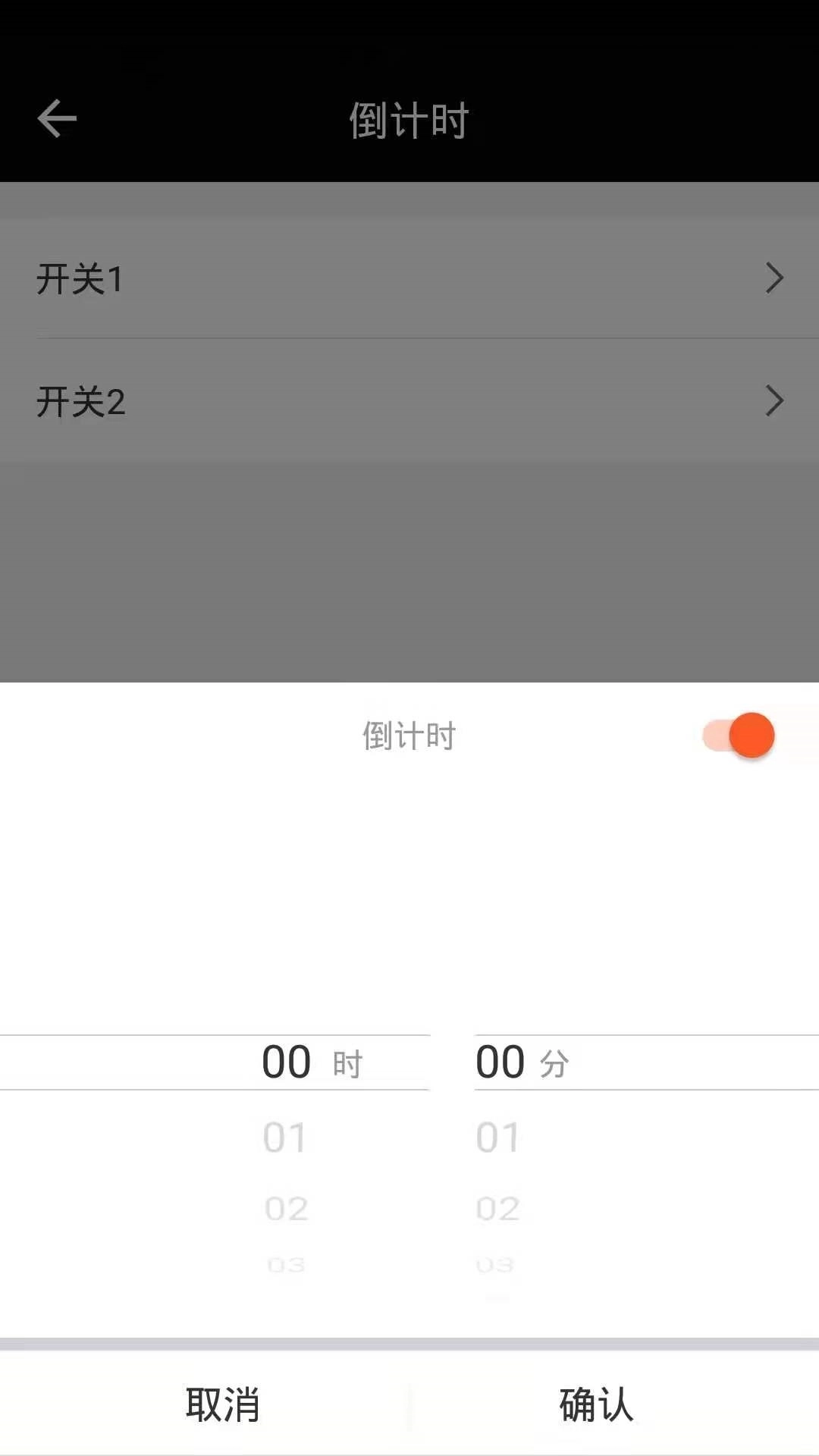Select 02 in the minute picker
The height and width of the screenshot is (1456, 819).
(498, 1207)
